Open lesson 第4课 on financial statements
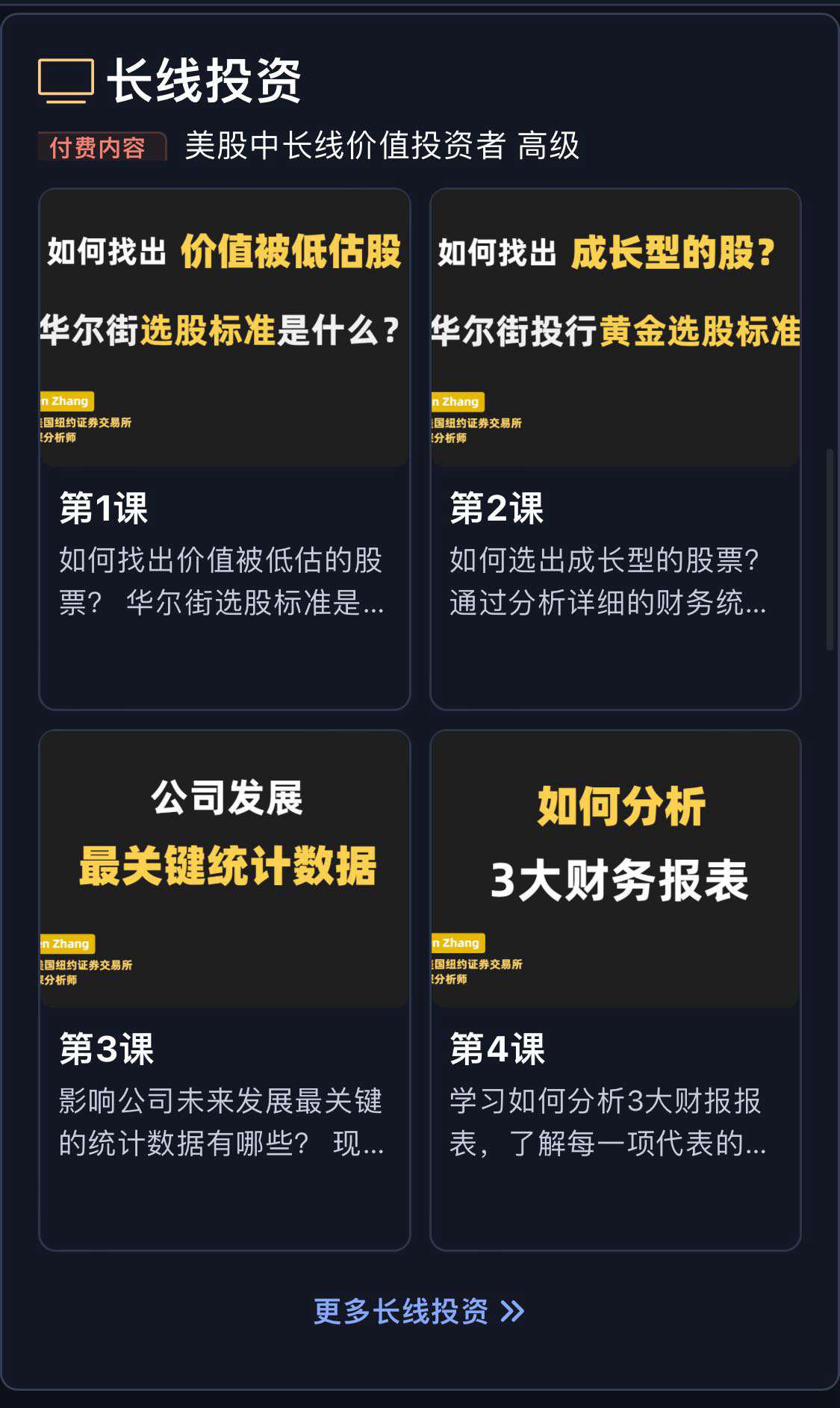Screen dimensions: 840x1408 pyautogui.click(x=615, y=990)
